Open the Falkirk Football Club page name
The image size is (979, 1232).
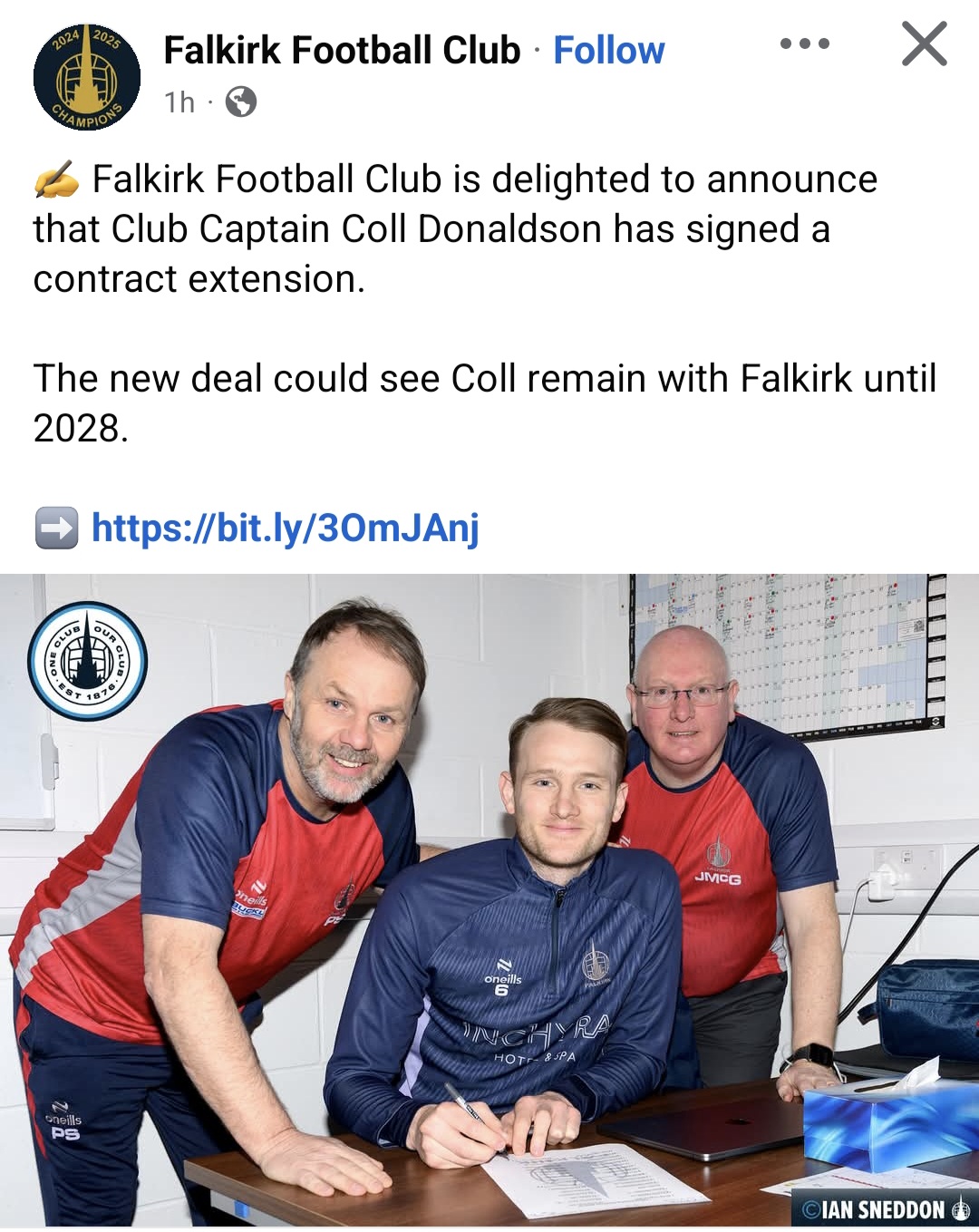342,51
